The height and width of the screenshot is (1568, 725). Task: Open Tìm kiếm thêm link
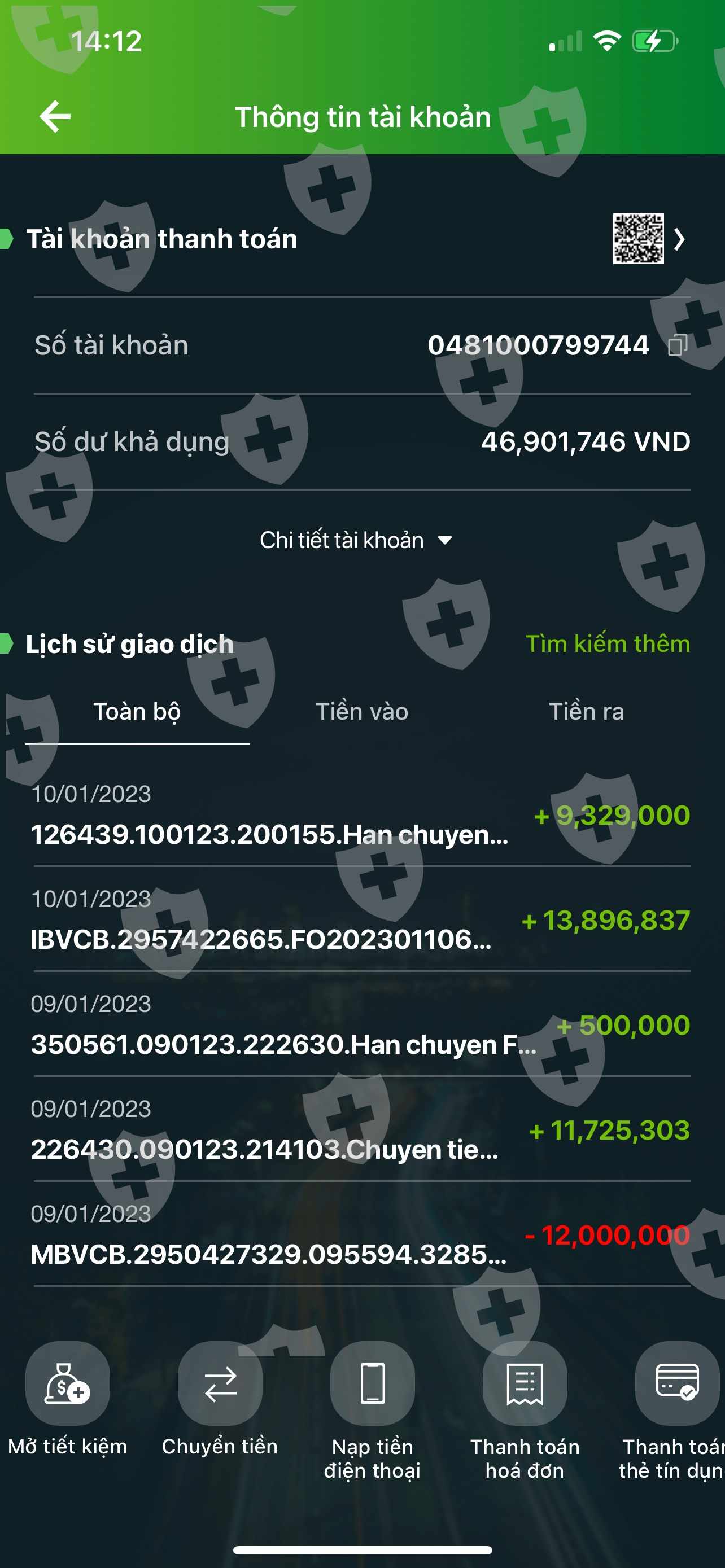point(608,643)
